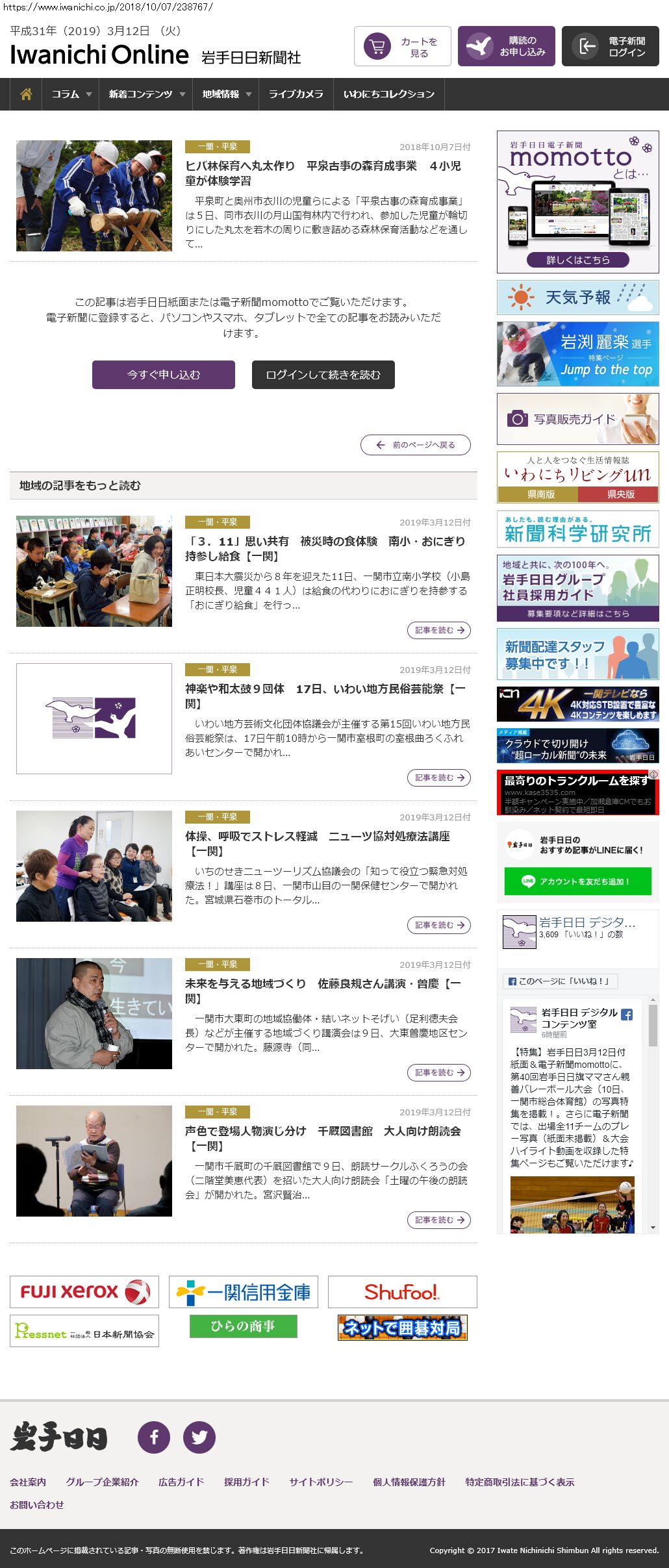Open the Twitter icon in footer
The image size is (669, 1568).
(x=199, y=1437)
